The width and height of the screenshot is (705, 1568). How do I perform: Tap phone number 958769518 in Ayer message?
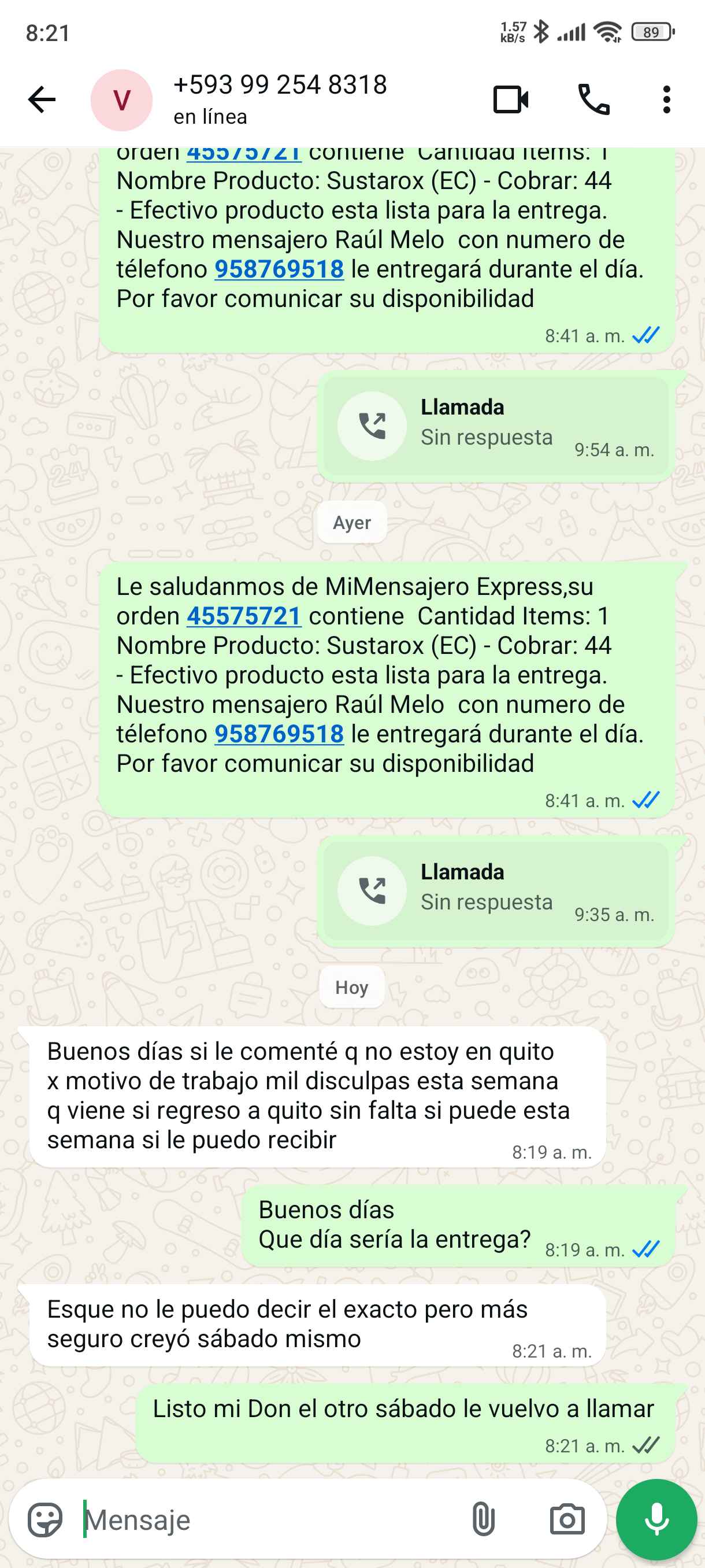point(279,734)
